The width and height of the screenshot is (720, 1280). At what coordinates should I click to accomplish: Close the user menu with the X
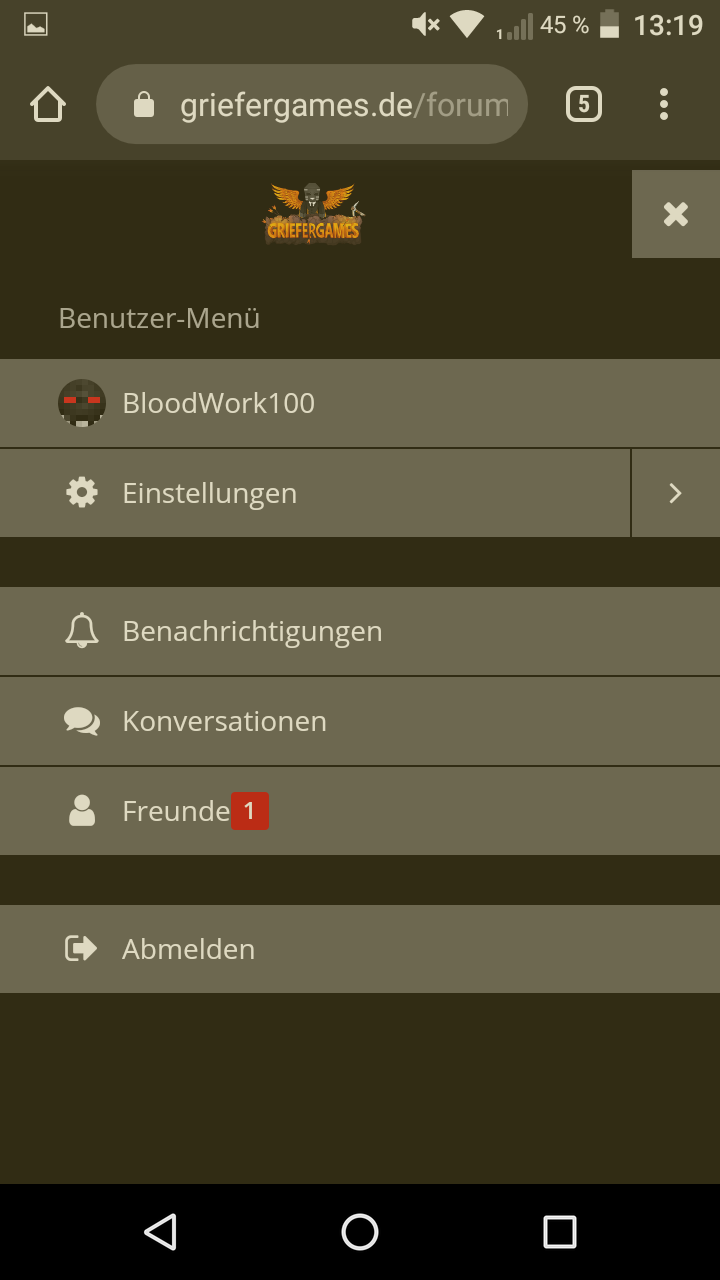pyautogui.click(x=676, y=214)
